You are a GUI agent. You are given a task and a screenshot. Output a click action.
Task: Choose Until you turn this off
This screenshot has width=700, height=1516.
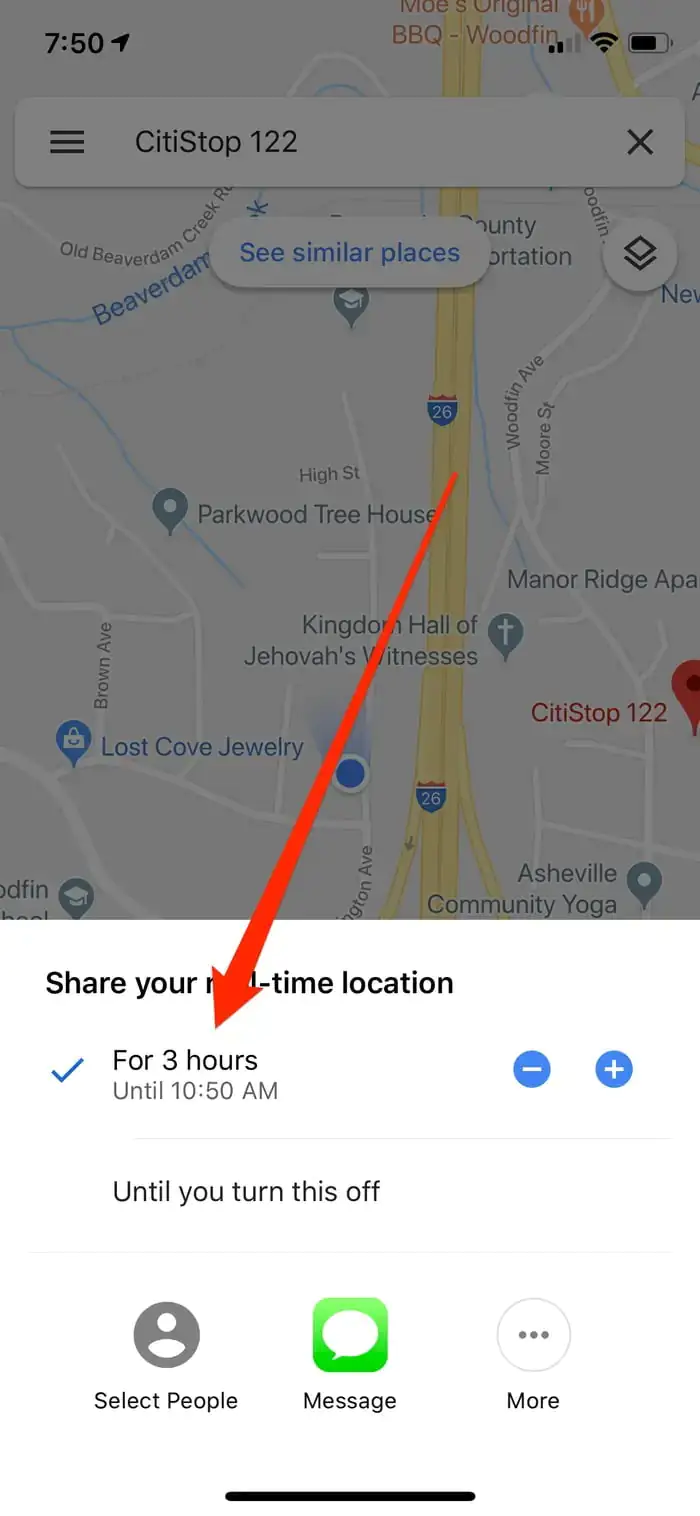point(246,1191)
